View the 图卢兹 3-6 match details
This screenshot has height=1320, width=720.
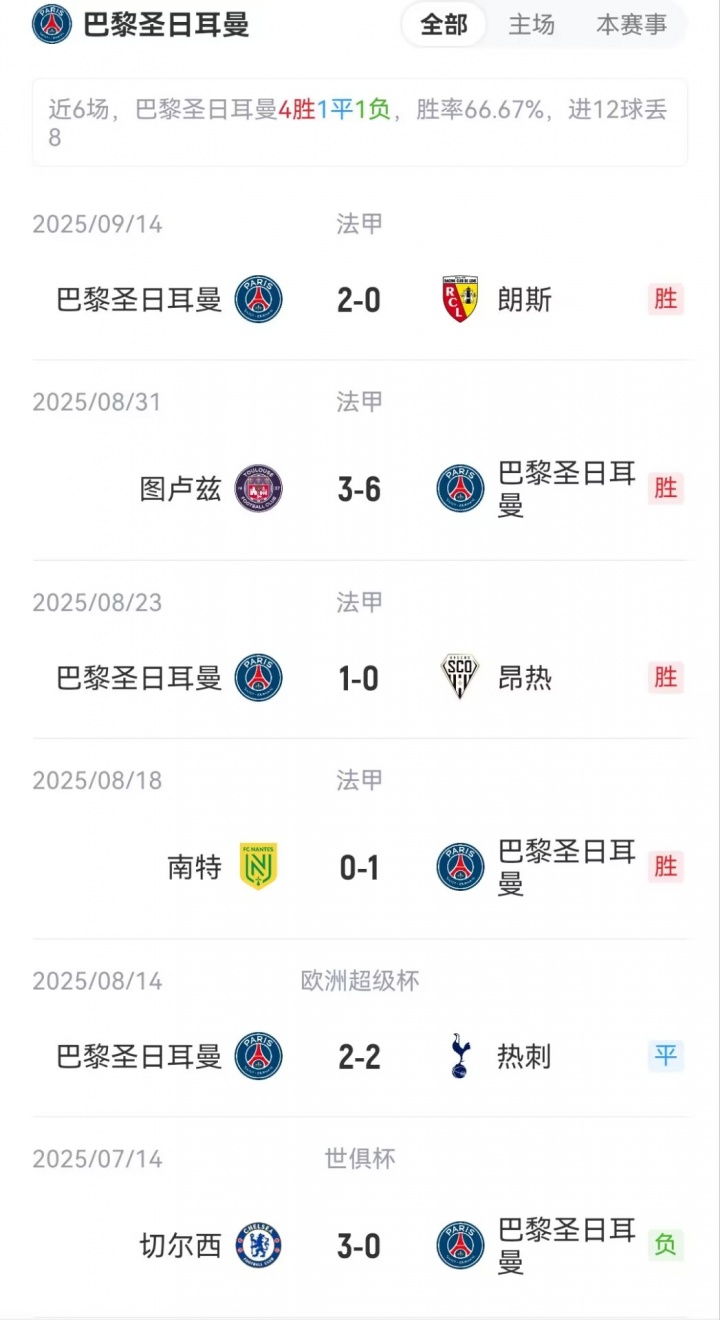[359, 489]
